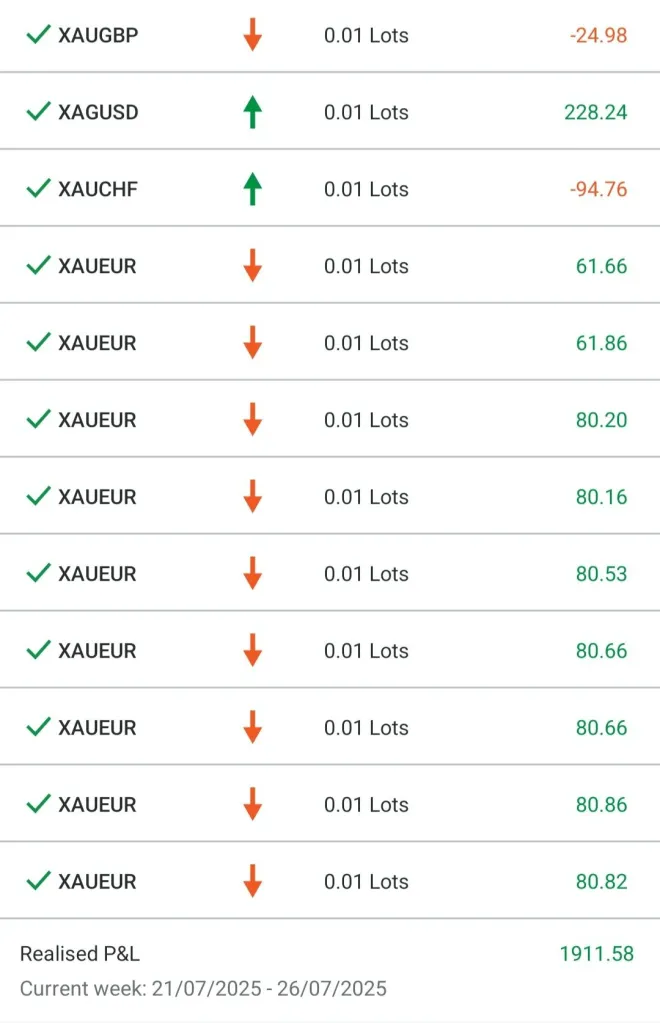
Task: View the XAGUSD trade details
Action: [330, 112]
